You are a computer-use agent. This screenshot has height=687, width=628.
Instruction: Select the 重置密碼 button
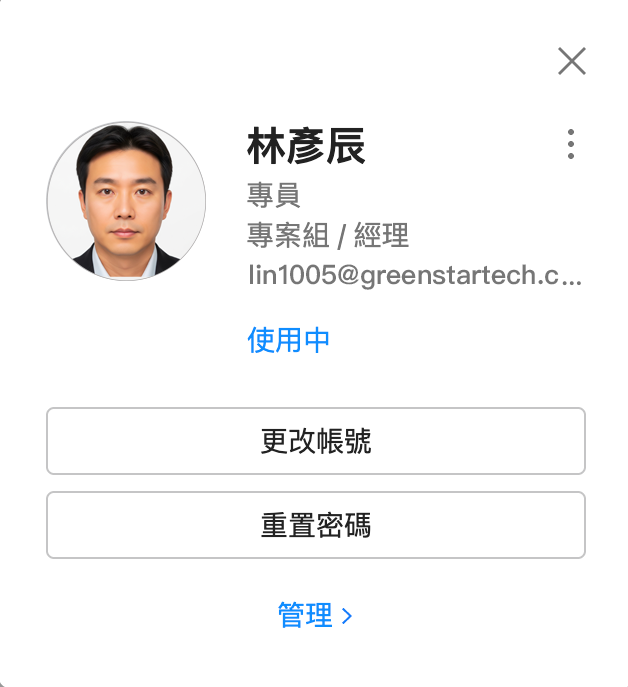pyautogui.click(x=316, y=525)
